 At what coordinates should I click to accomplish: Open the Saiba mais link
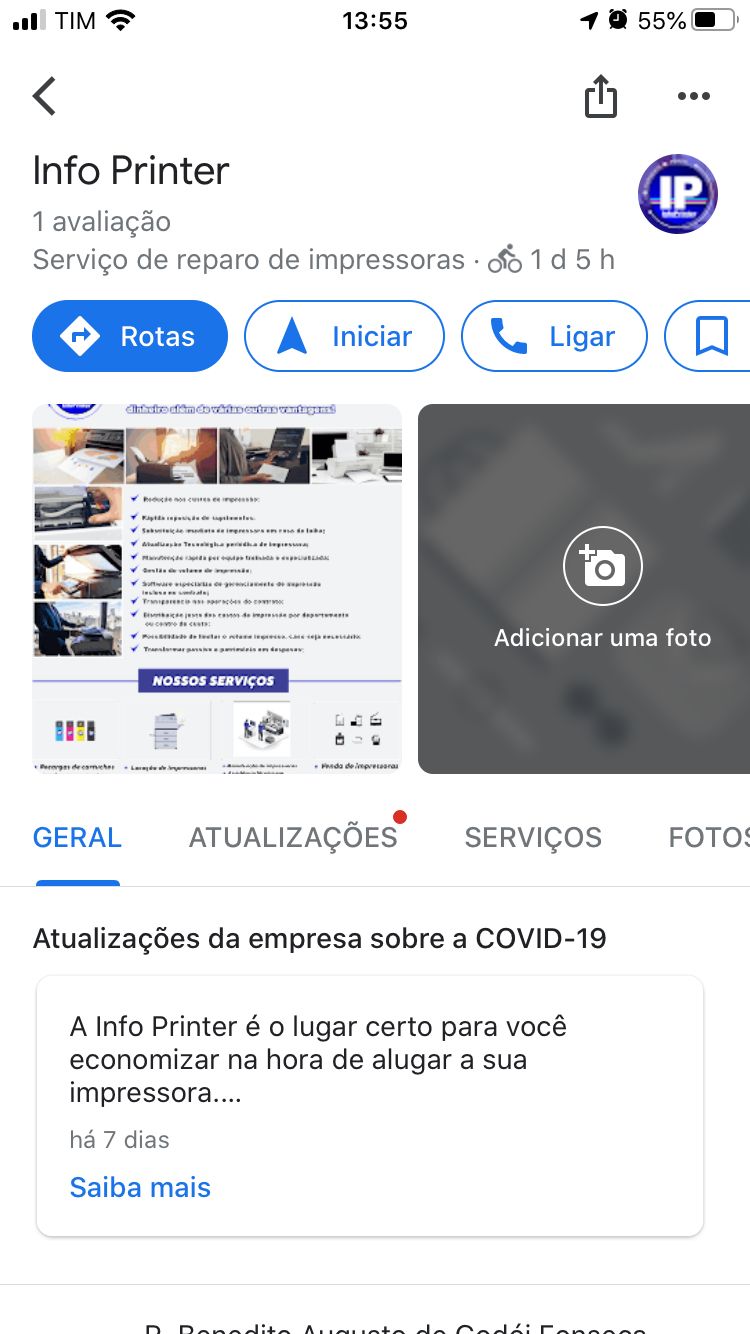[x=140, y=1188]
